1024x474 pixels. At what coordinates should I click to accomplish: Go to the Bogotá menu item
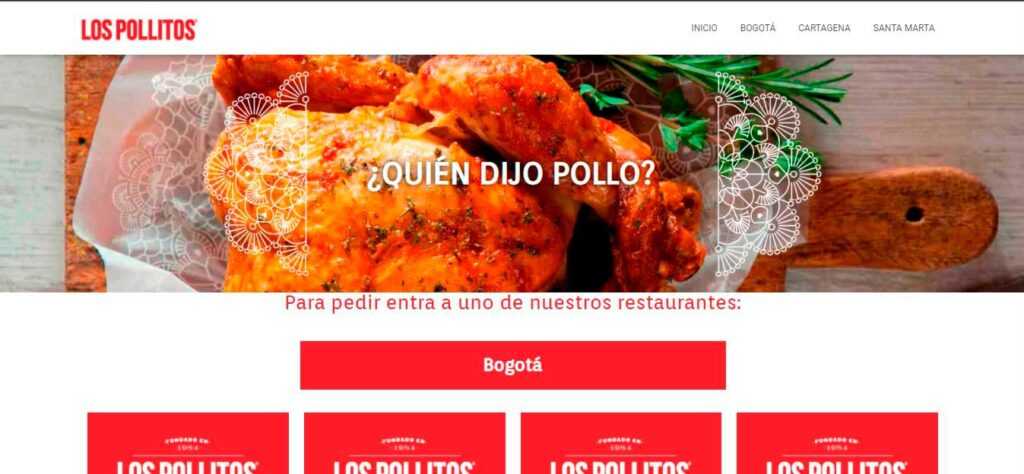coord(757,28)
